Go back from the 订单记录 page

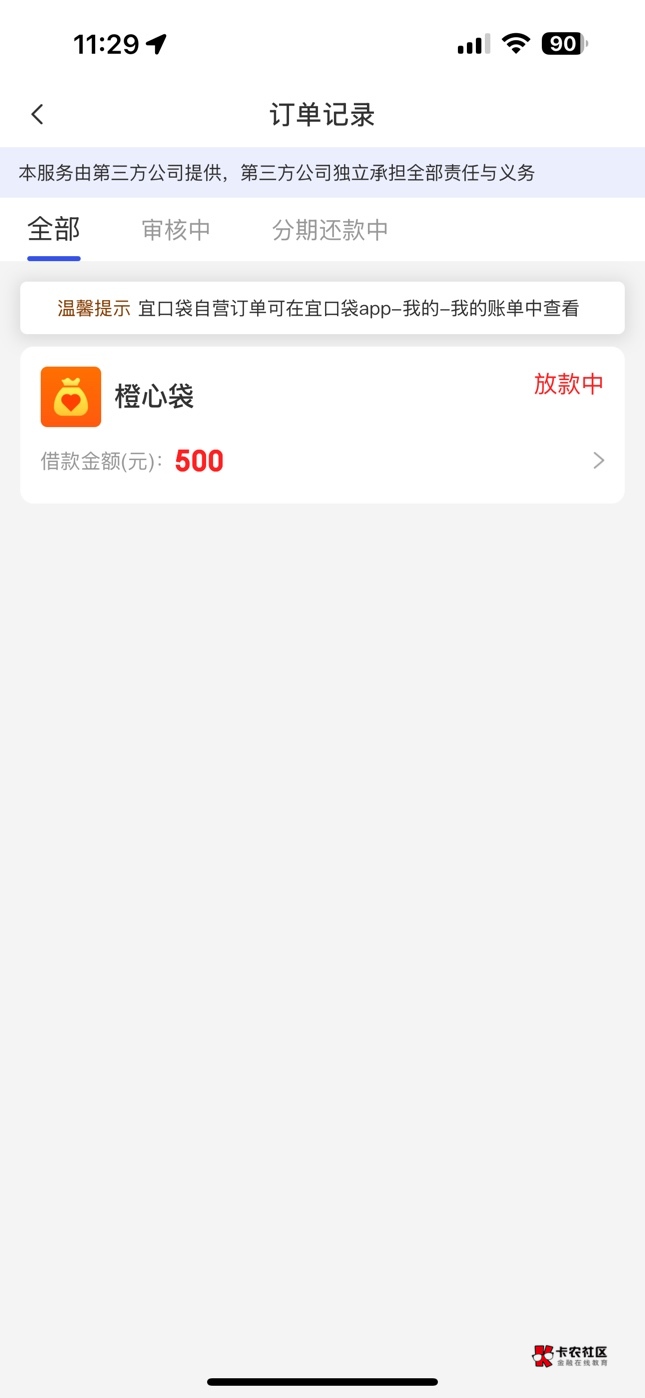coord(38,114)
